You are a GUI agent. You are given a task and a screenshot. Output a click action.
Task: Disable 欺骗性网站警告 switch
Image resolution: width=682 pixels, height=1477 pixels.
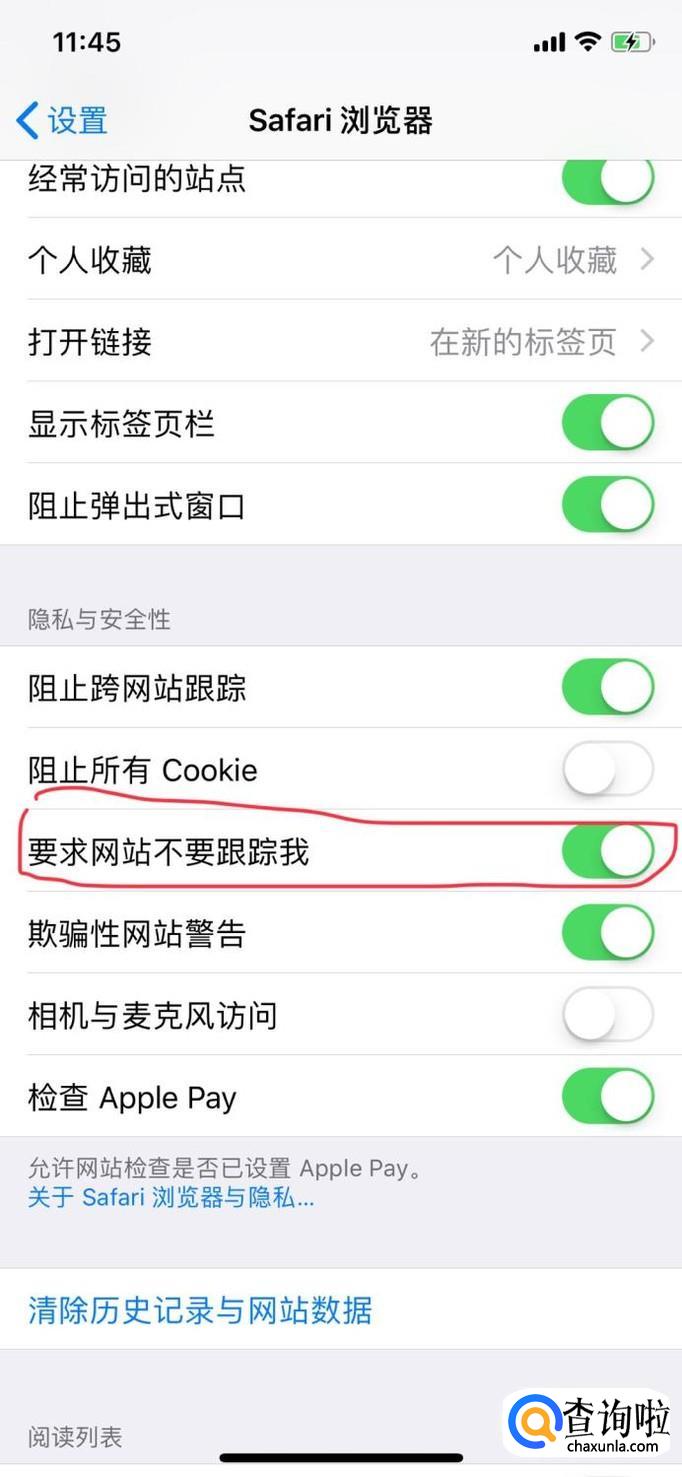click(607, 934)
